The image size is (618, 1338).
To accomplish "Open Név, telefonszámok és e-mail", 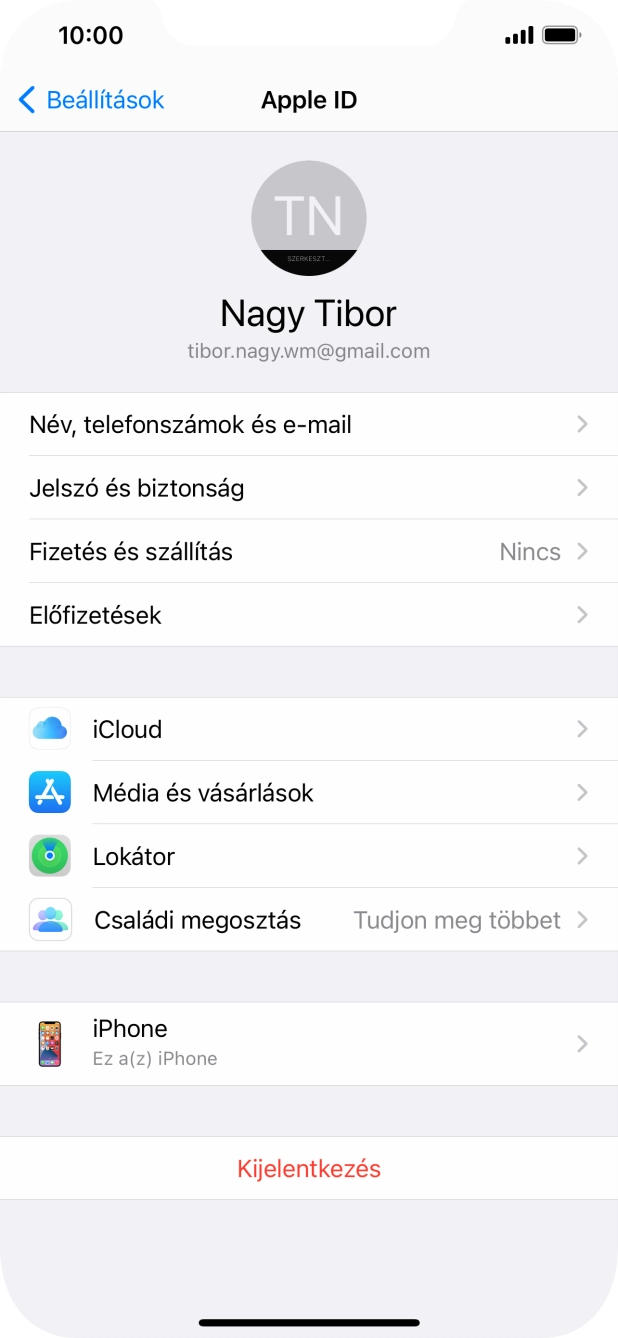I will point(309,425).
